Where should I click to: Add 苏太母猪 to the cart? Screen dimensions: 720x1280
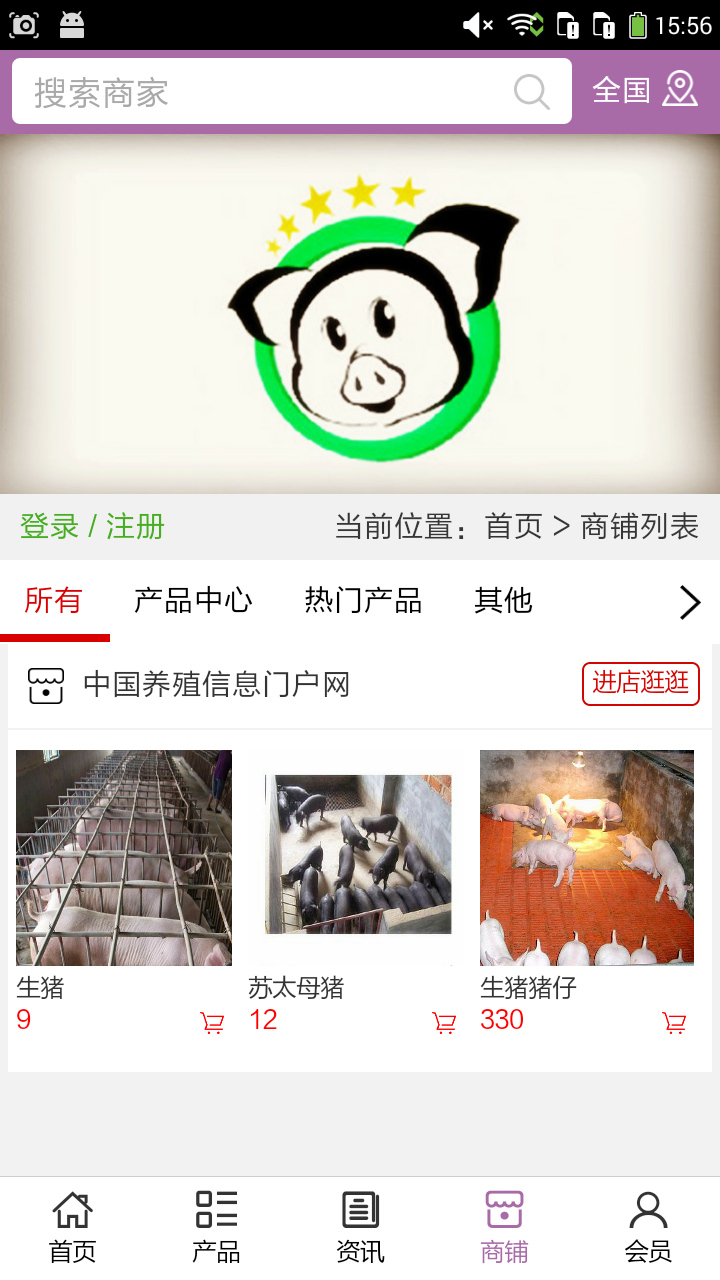tap(444, 1022)
